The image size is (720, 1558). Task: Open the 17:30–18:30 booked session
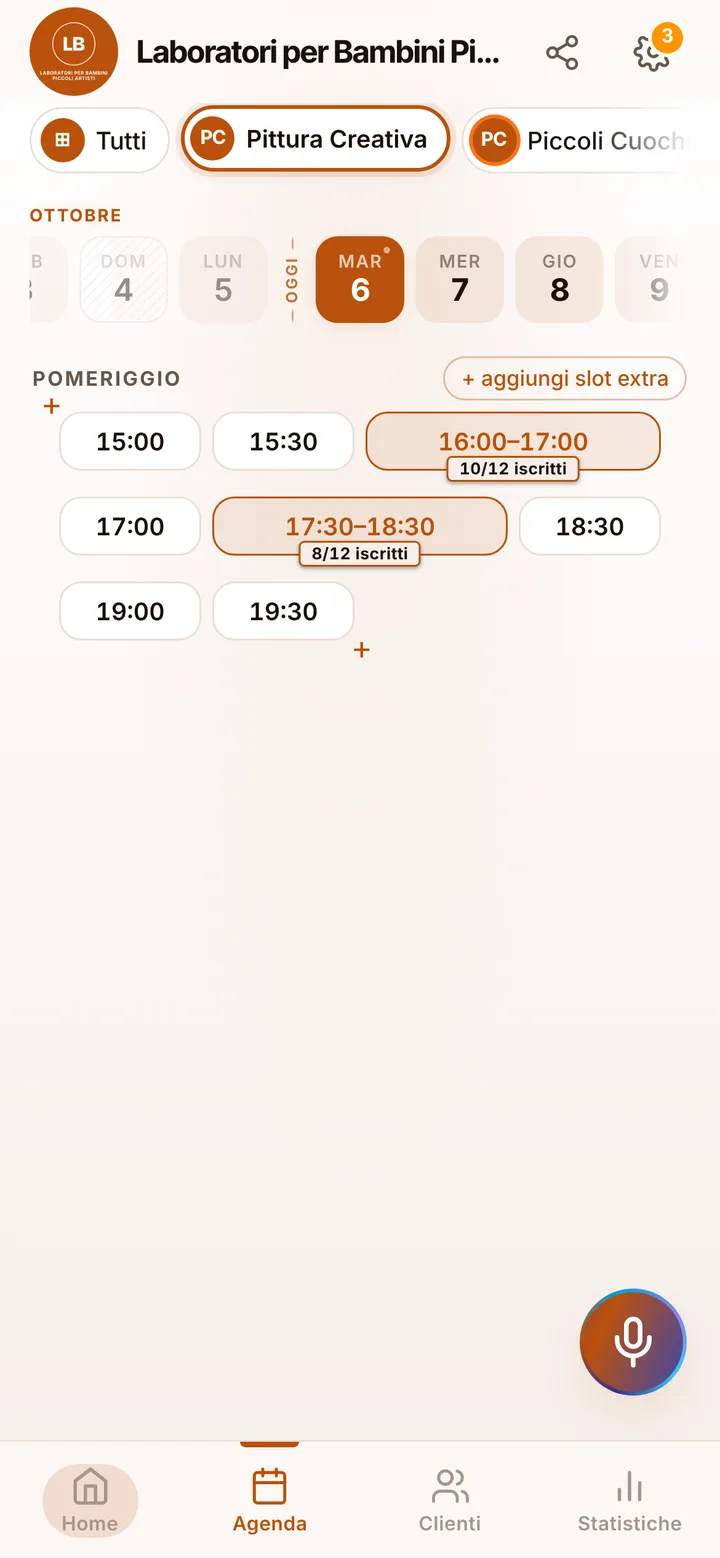360,526
